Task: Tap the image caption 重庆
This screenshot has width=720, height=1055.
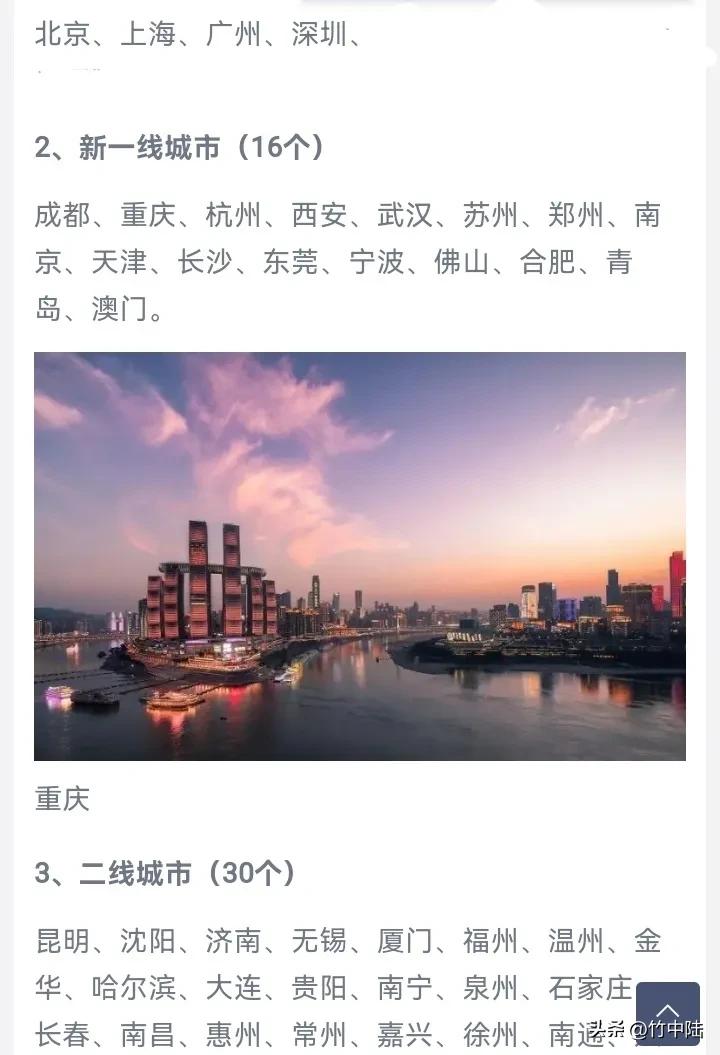Action: (63, 800)
